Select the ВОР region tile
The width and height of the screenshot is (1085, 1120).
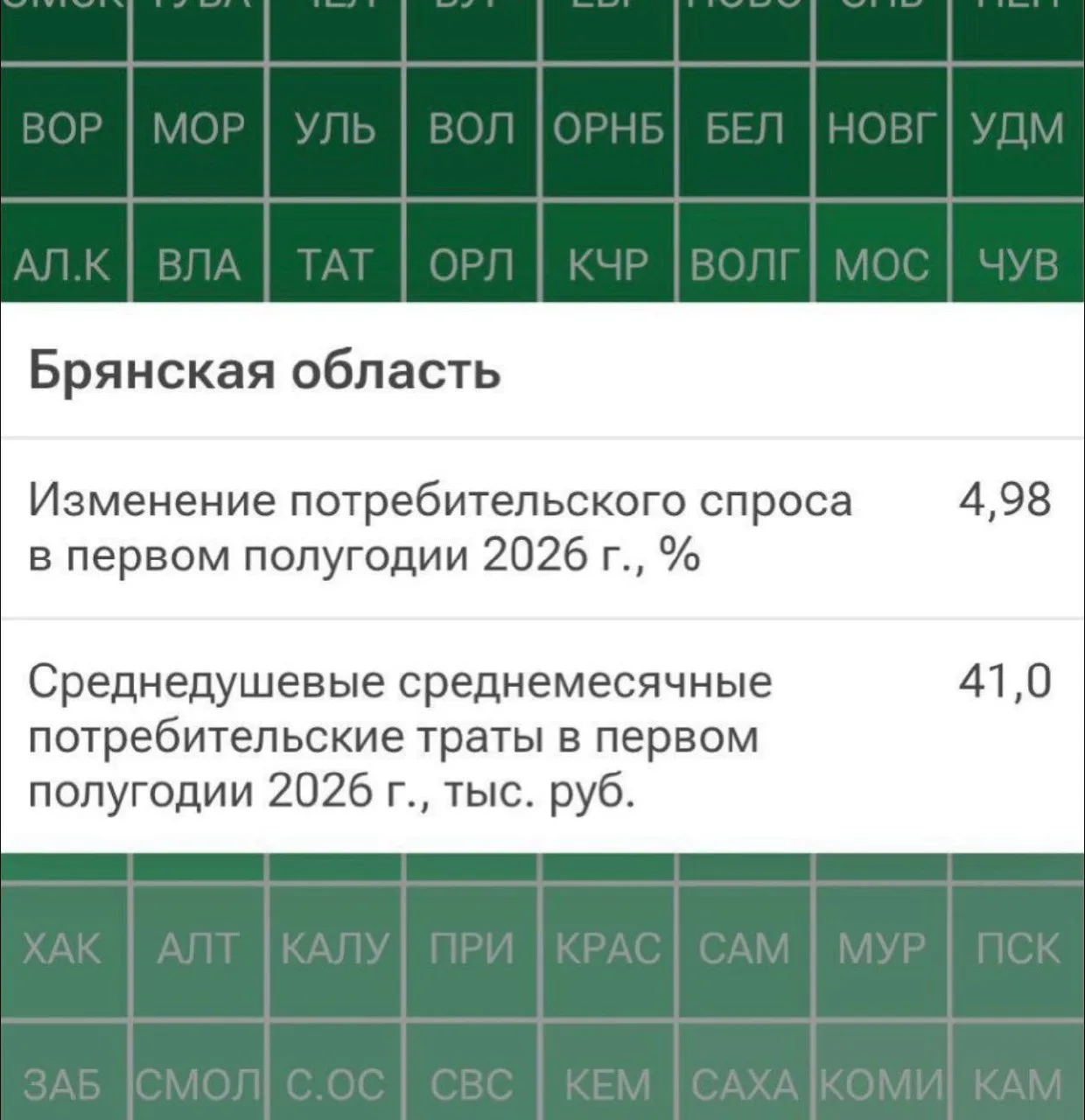(x=63, y=131)
